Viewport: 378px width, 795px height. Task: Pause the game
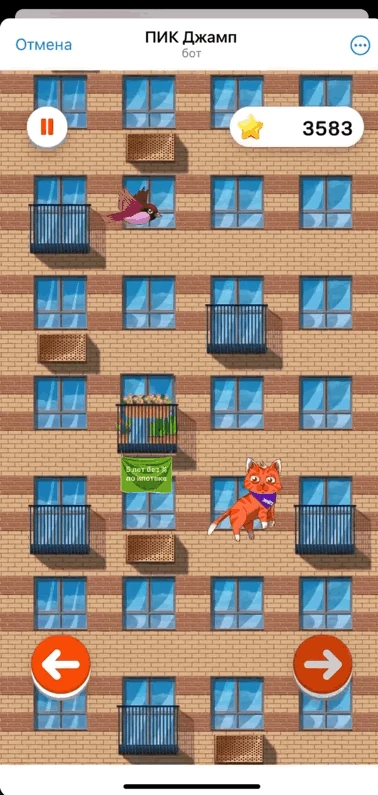pyautogui.click(x=47, y=127)
